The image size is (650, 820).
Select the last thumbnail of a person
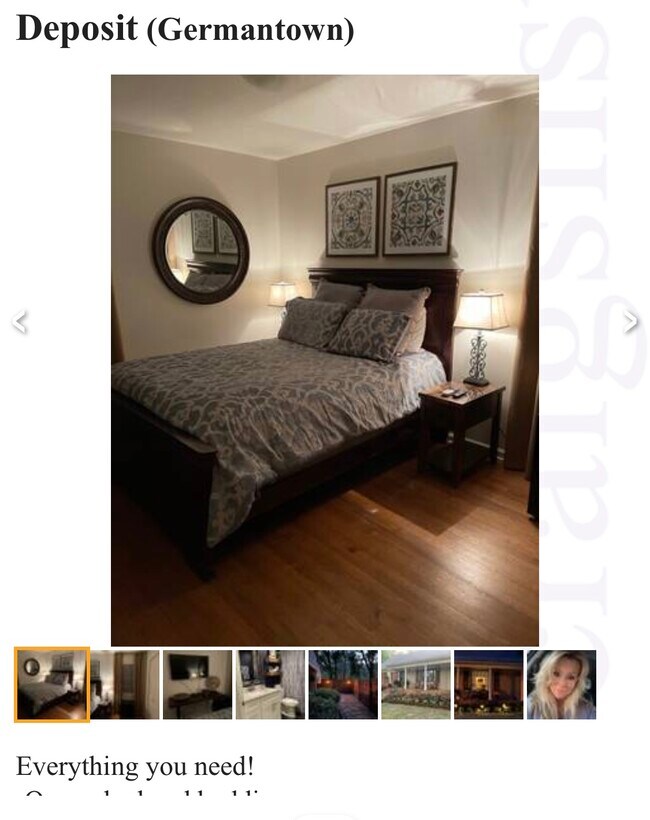(x=561, y=685)
